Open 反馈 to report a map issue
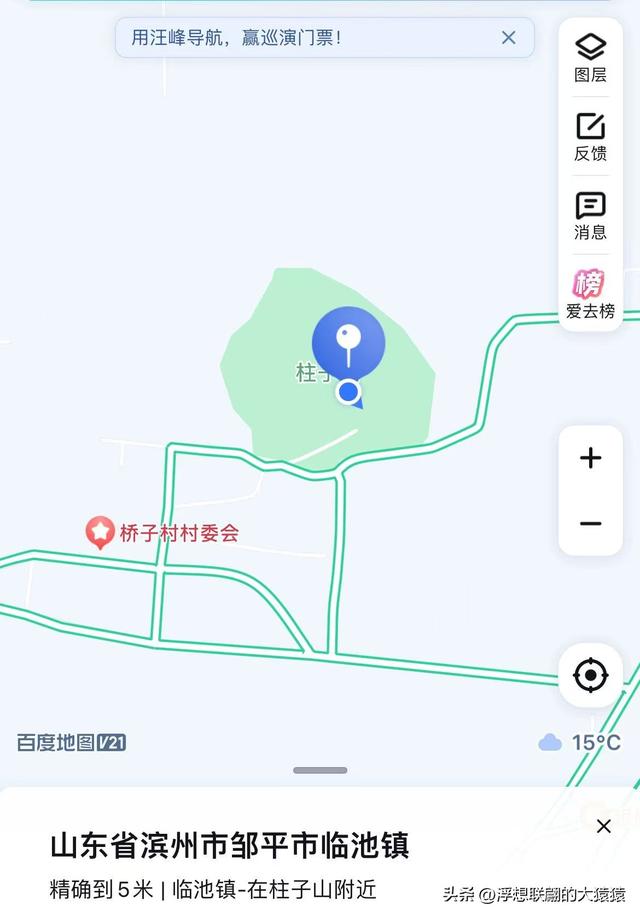 pyautogui.click(x=590, y=137)
